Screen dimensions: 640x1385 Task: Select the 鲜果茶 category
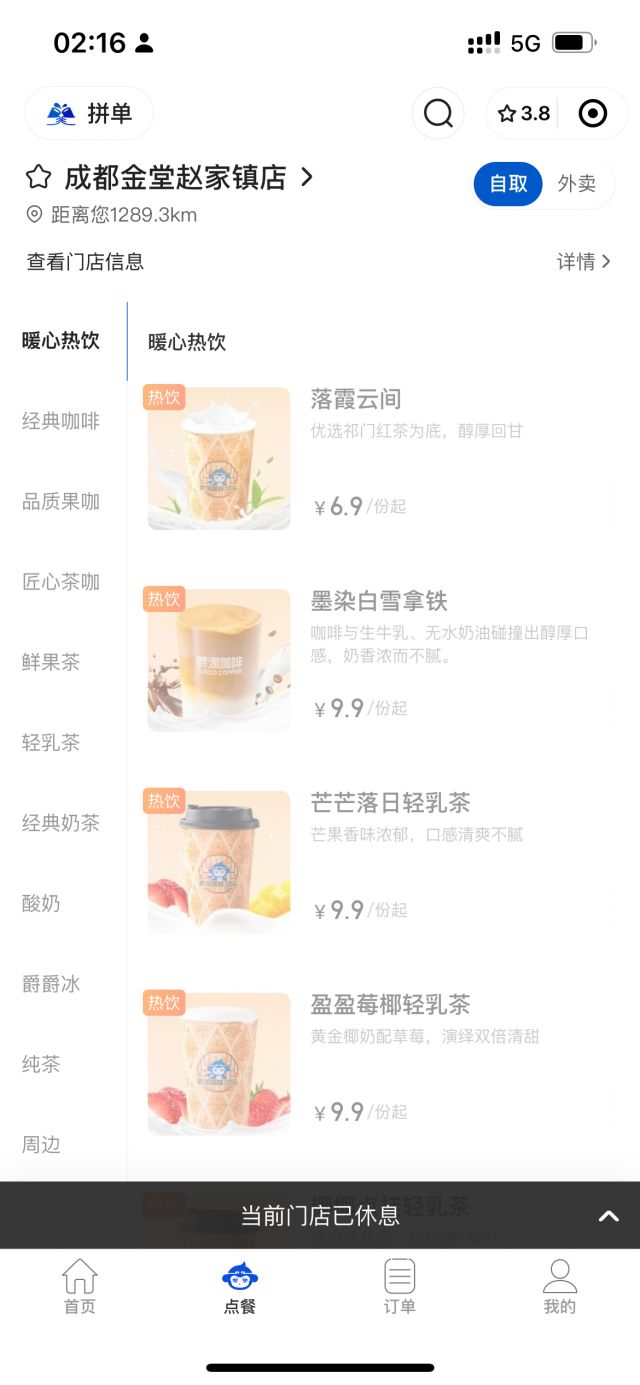[51, 662]
